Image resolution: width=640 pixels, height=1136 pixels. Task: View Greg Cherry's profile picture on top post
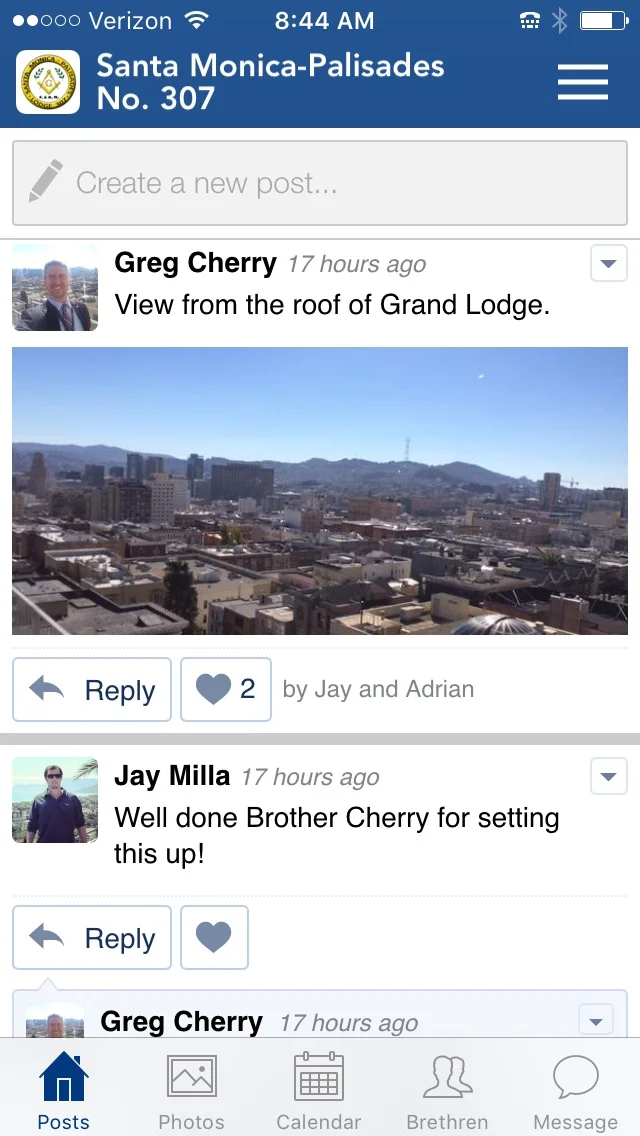point(55,288)
